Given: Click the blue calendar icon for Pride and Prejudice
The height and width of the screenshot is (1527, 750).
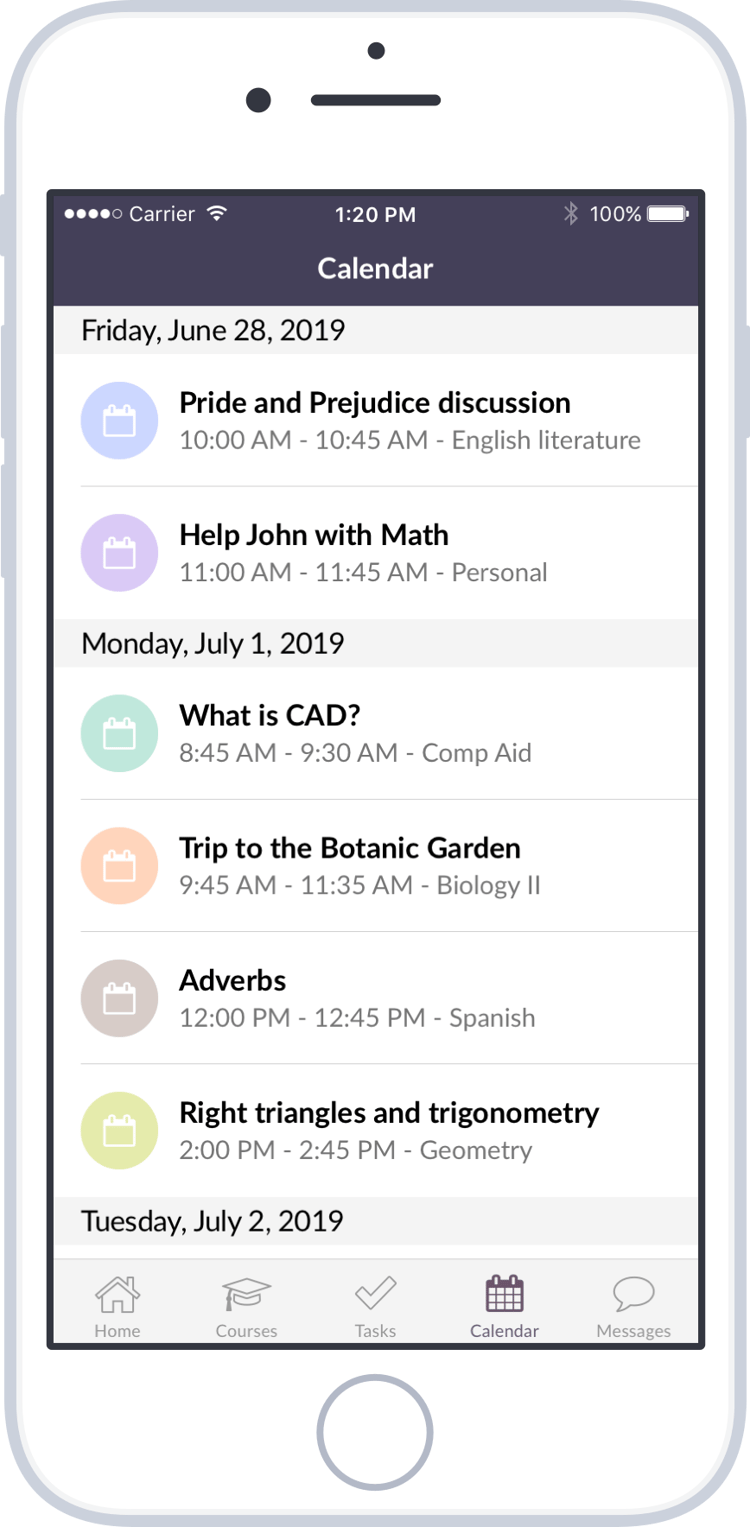Looking at the screenshot, I should (x=119, y=420).
